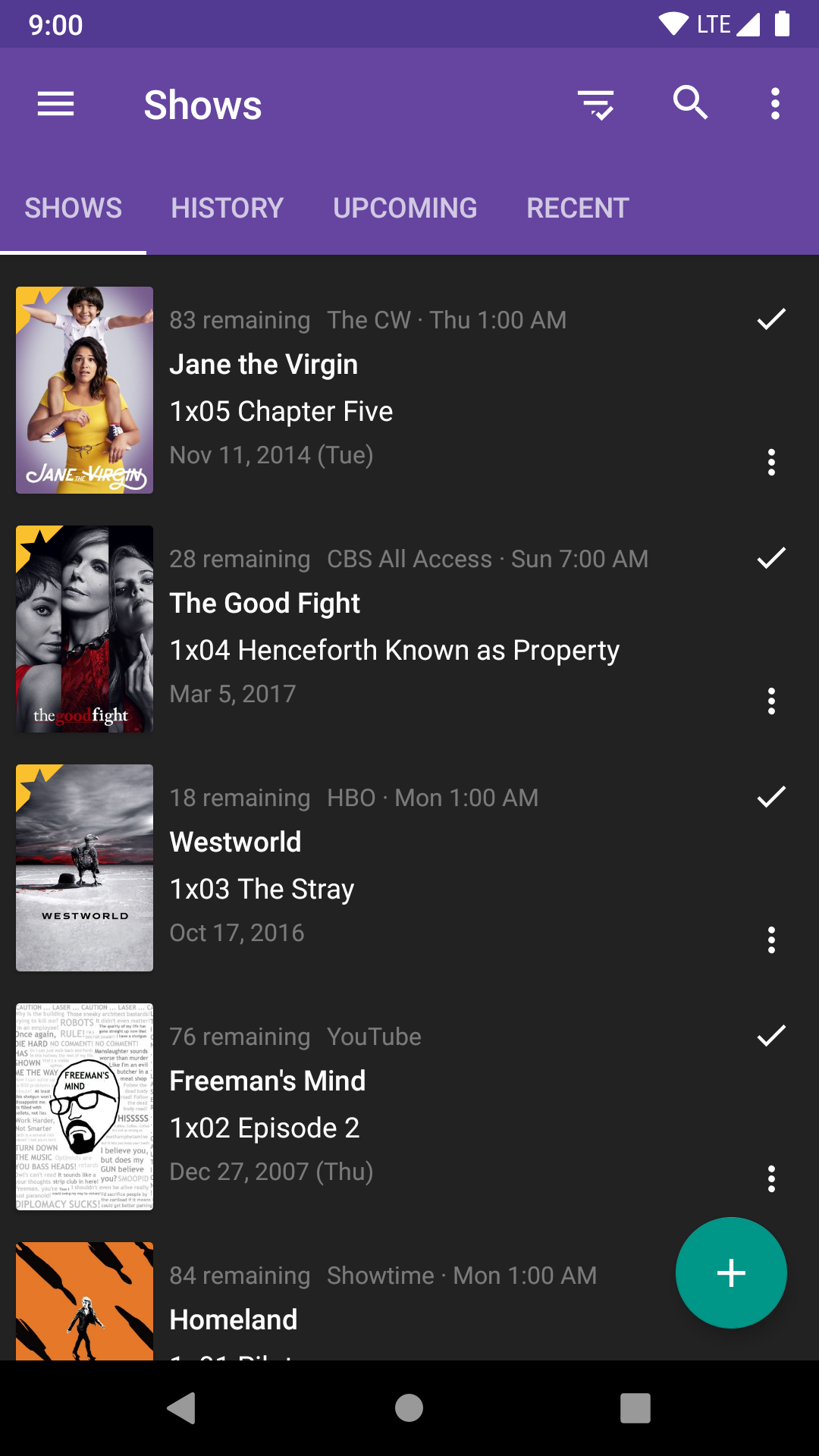Open more options for The Good Fight

[771, 701]
